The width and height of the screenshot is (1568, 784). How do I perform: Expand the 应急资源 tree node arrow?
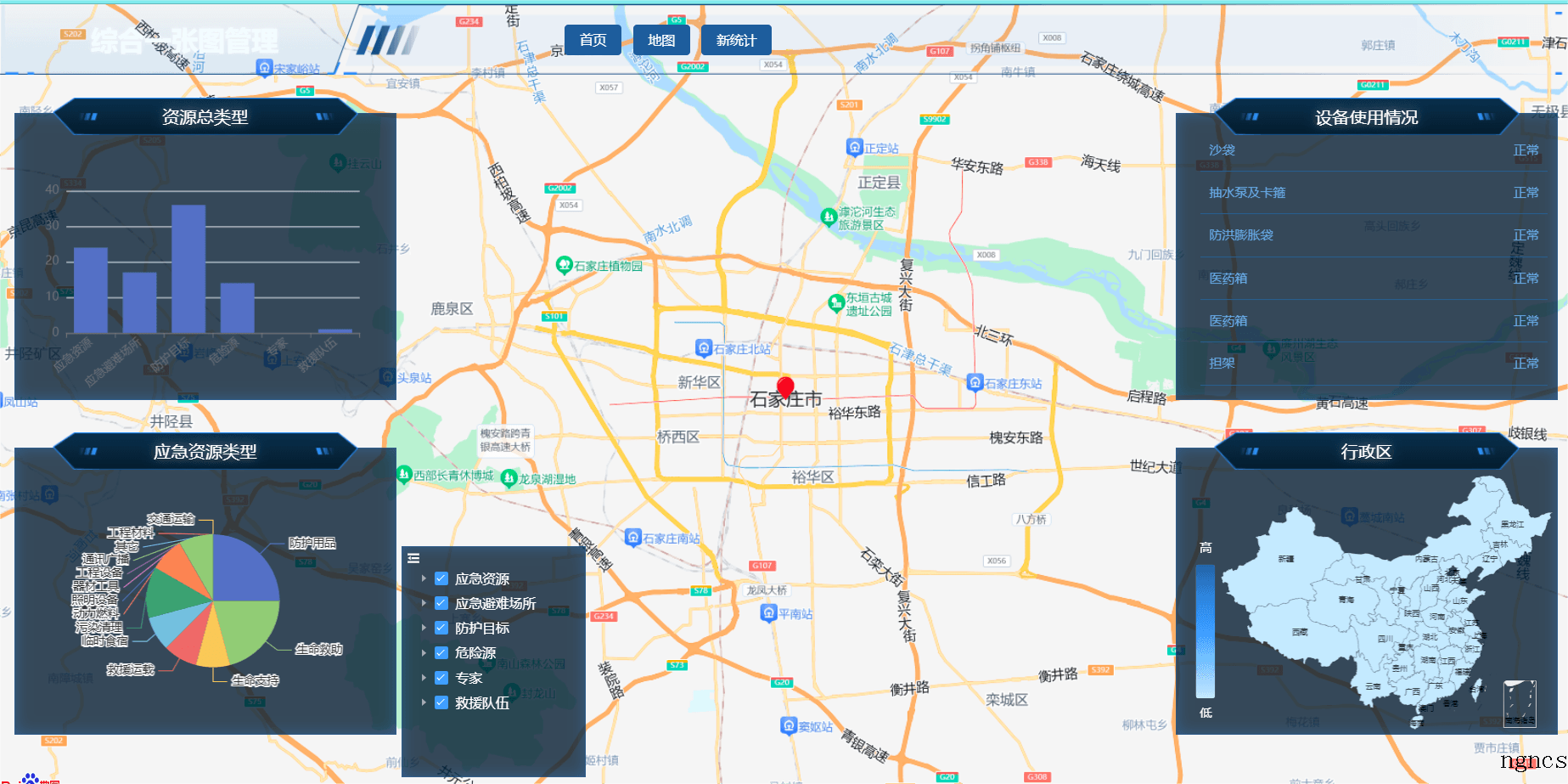tap(424, 578)
